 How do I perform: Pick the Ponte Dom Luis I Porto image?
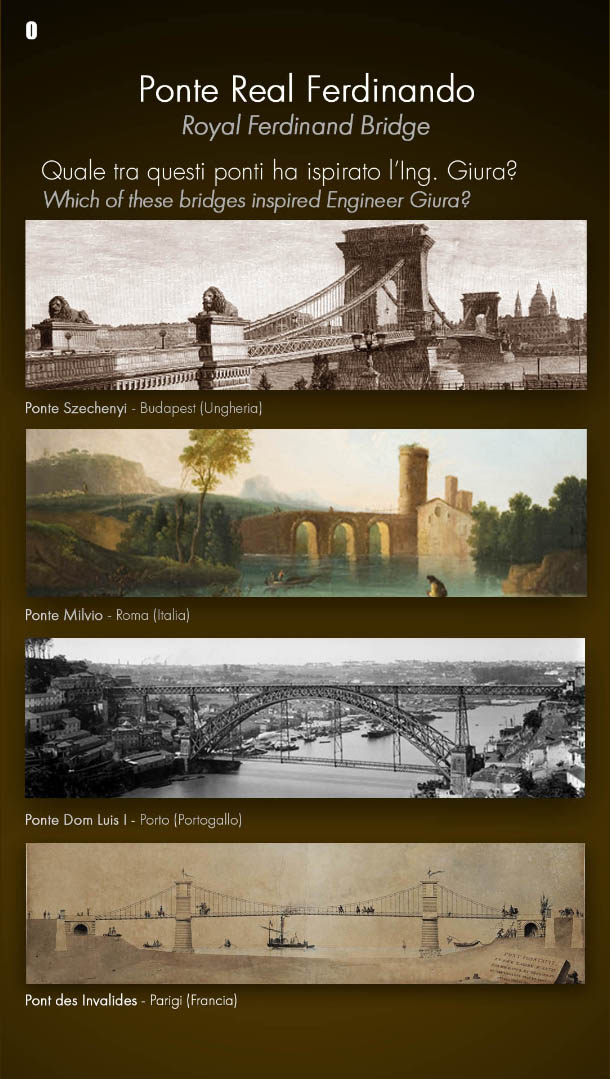[x=305, y=718]
